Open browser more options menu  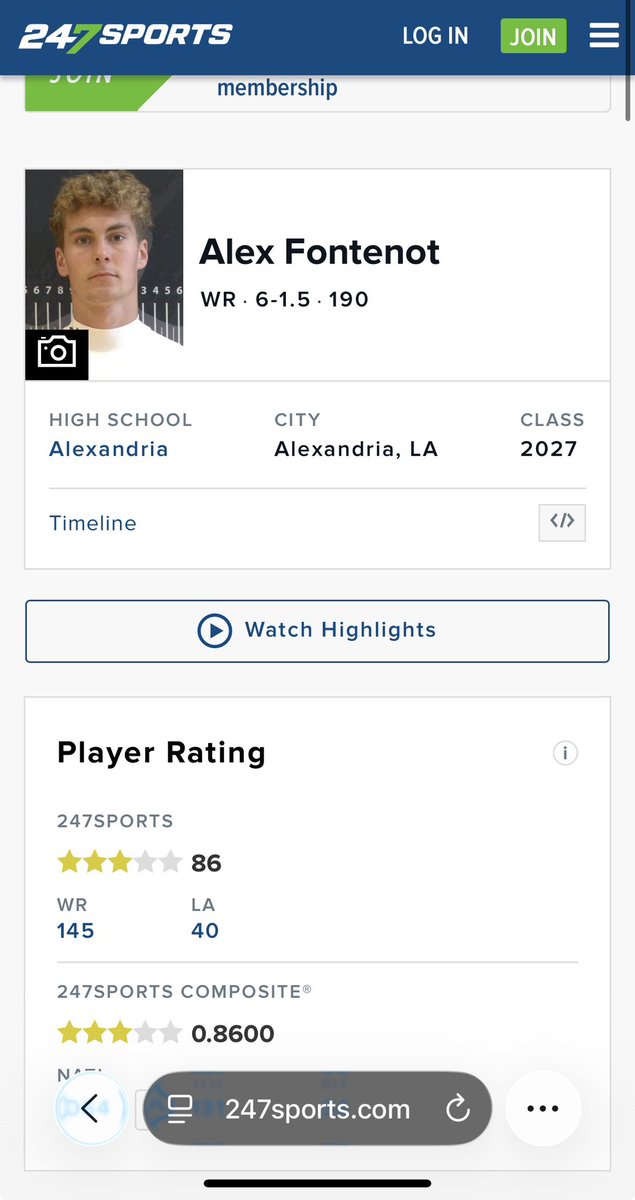click(x=543, y=1108)
